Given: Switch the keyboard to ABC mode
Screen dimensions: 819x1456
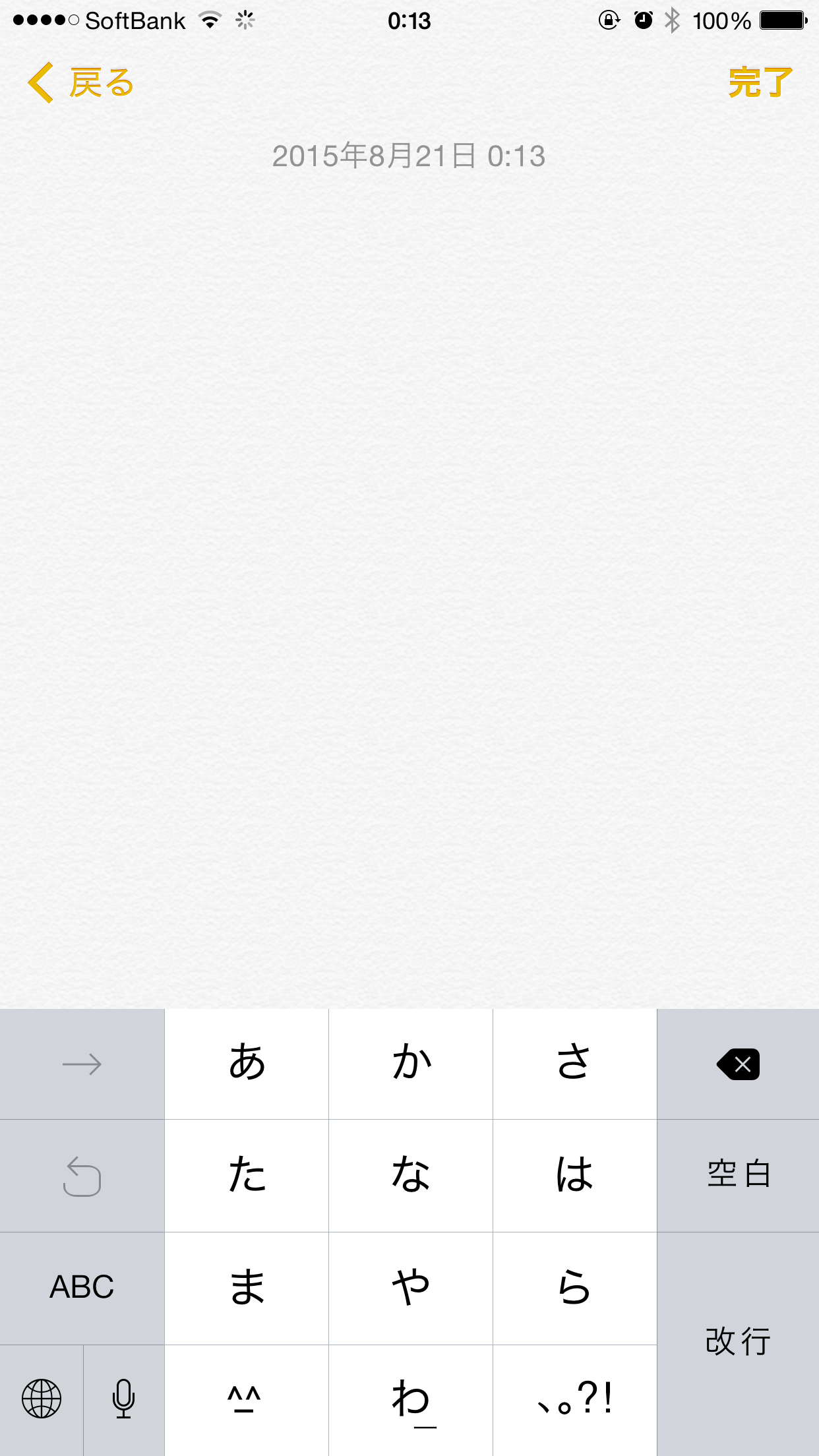Looking at the screenshot, I should click(x=82, y=1287).
